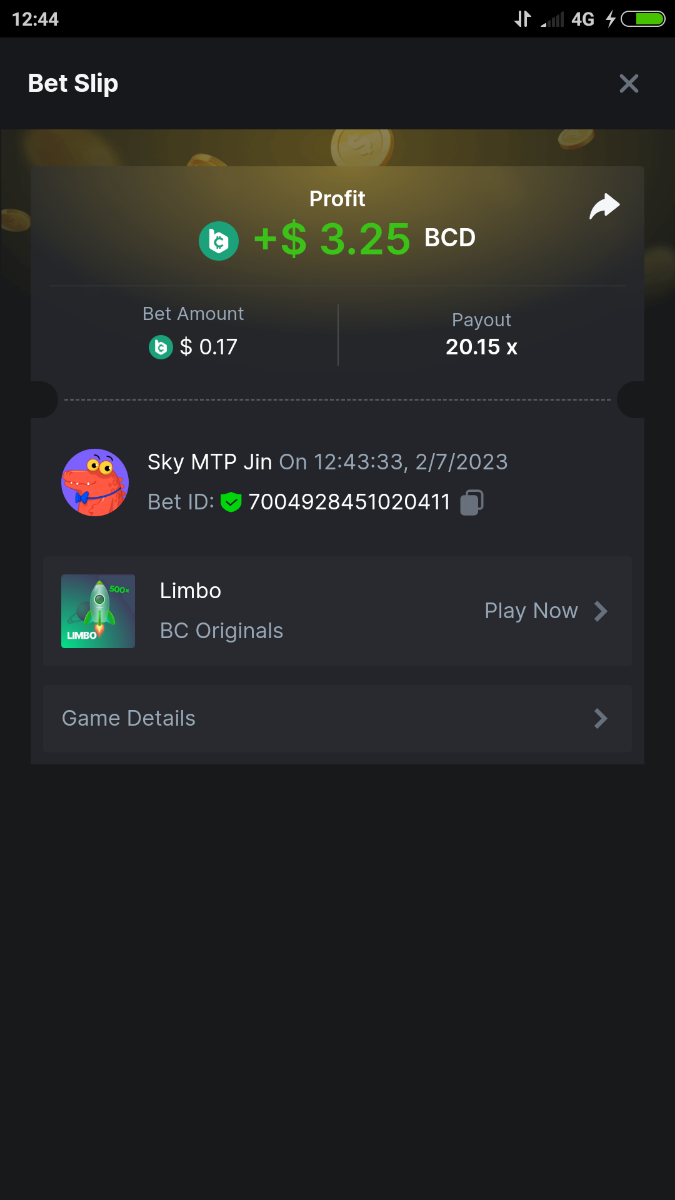Close the Bet Slip
675x1200 pixels.
(628, 84)
